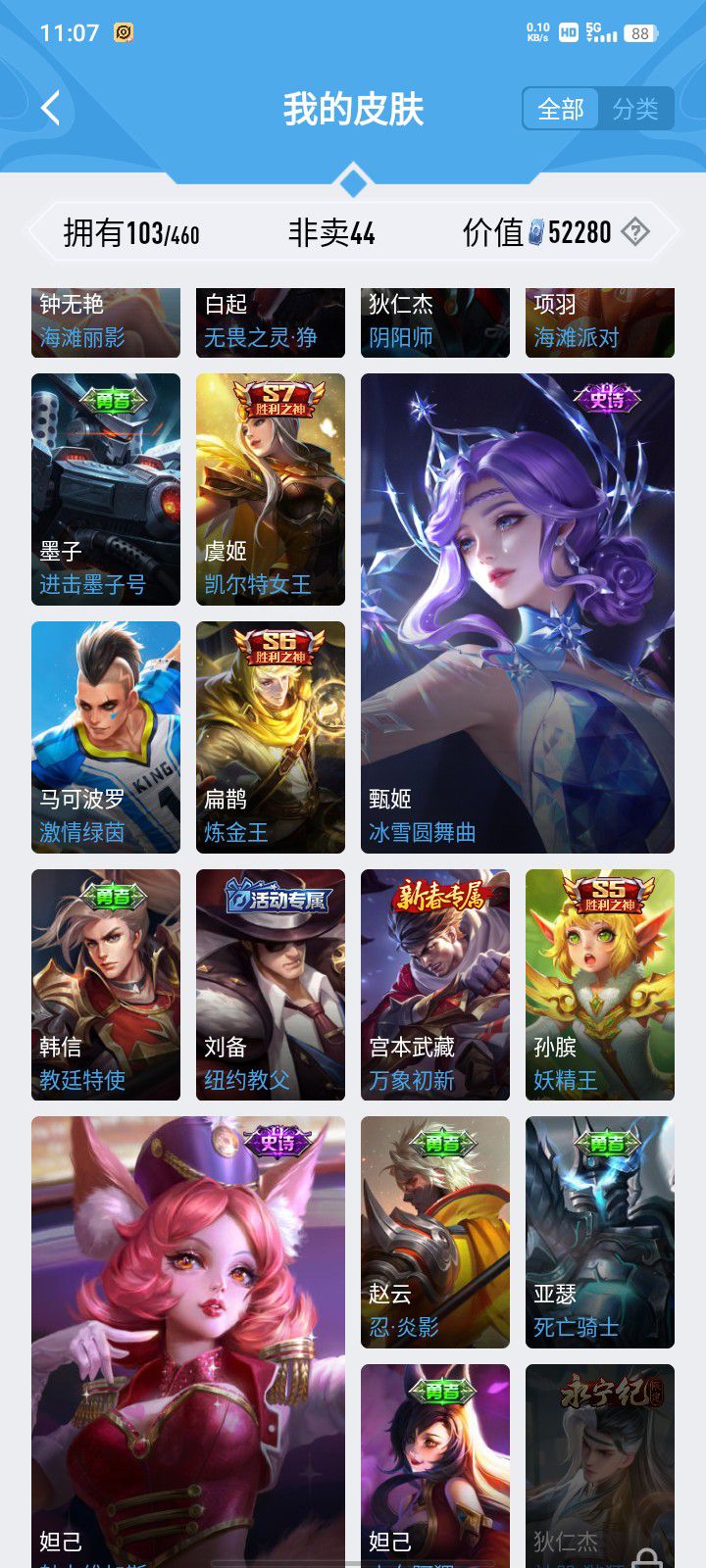This screenshot has width=706, height=1568.
Task: Open 狄仁杰 阴阳师 skin card
Action: 435,323
